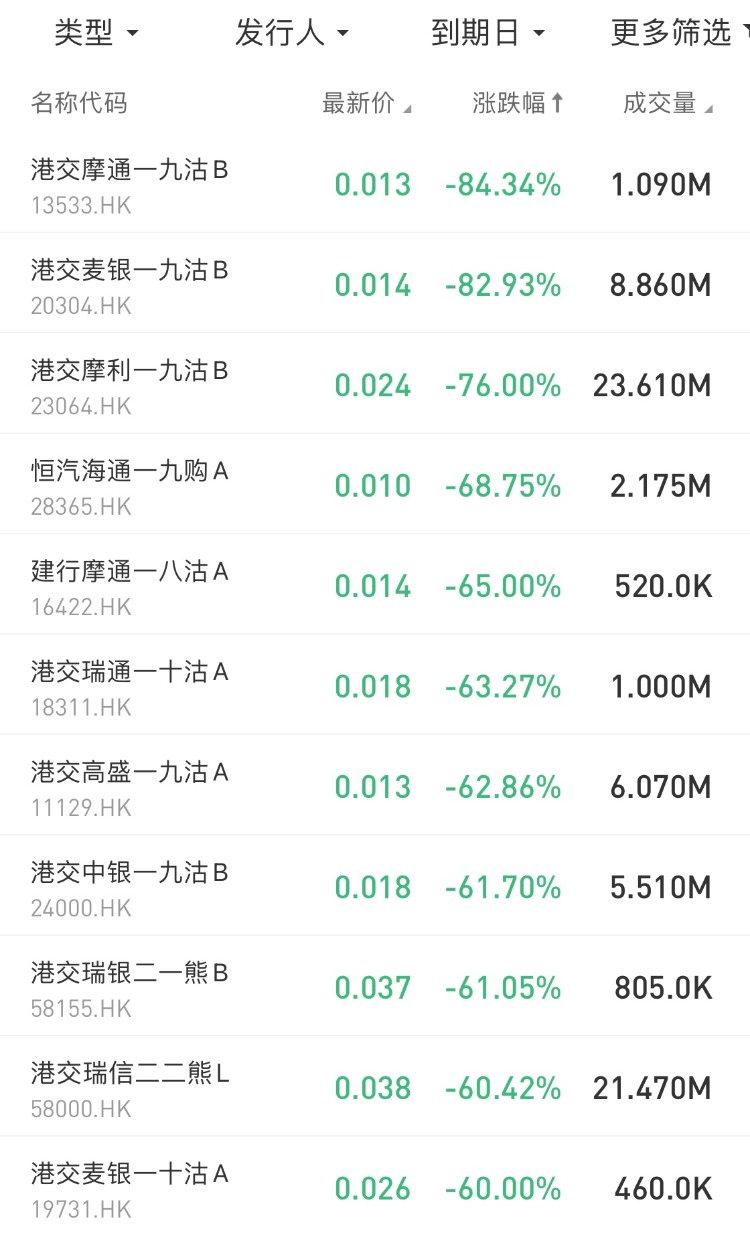Expand the 发行人 filter dropdown
This screenshot has height=1235, width=750.
tap(292, 33)
